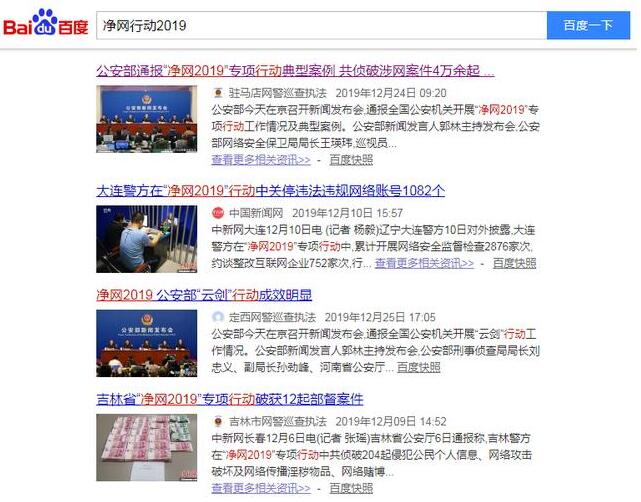The height and width of the screenshot is (502, 641).
Task: Open 百度快照 for the 吉林市网警巡查执法 result
Action: [351, 489]
